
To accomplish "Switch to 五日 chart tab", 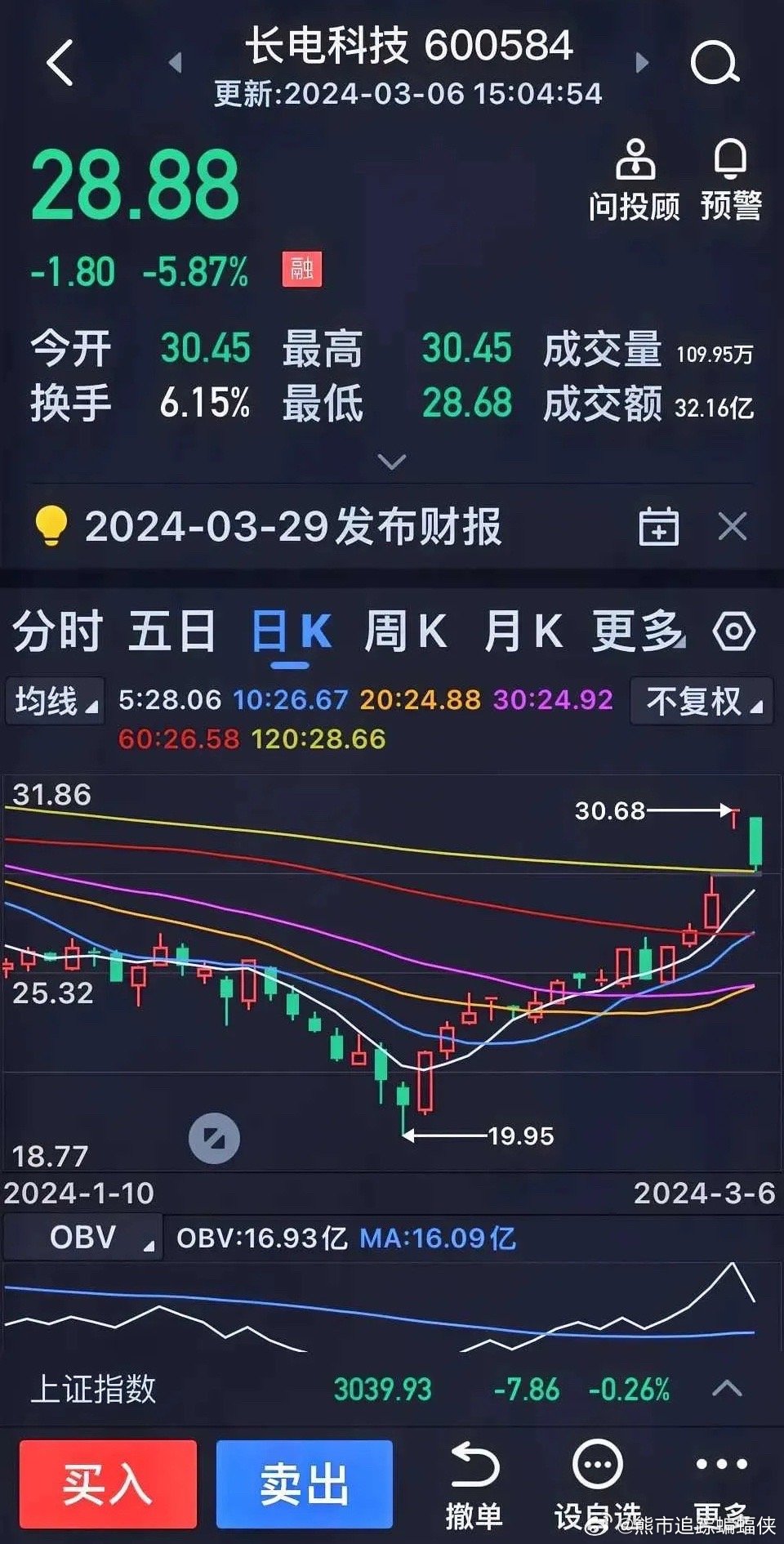I will pos(172,631).
